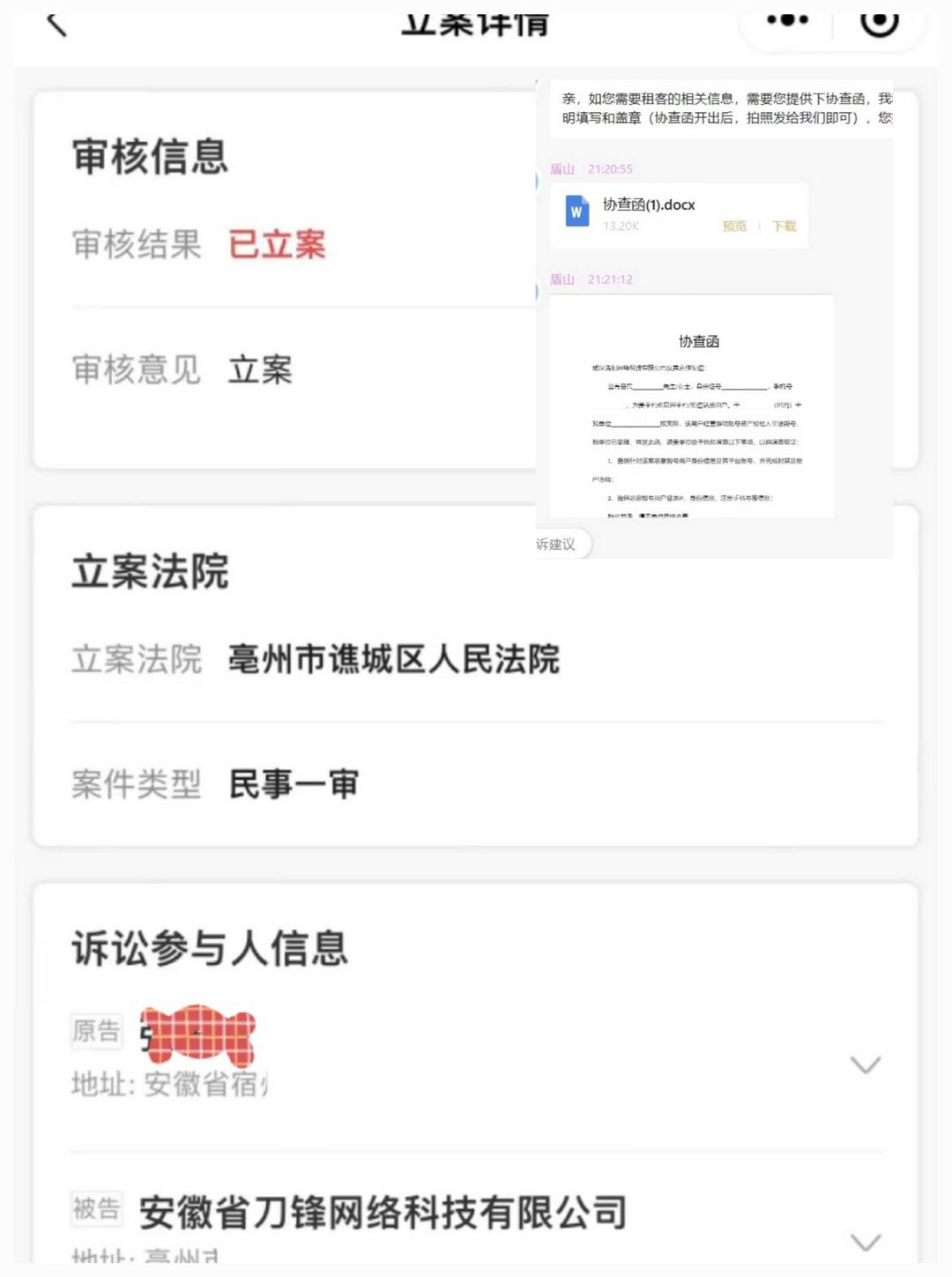
Task: Tap the Word document W icon in chat
Action: coord(576,212)
